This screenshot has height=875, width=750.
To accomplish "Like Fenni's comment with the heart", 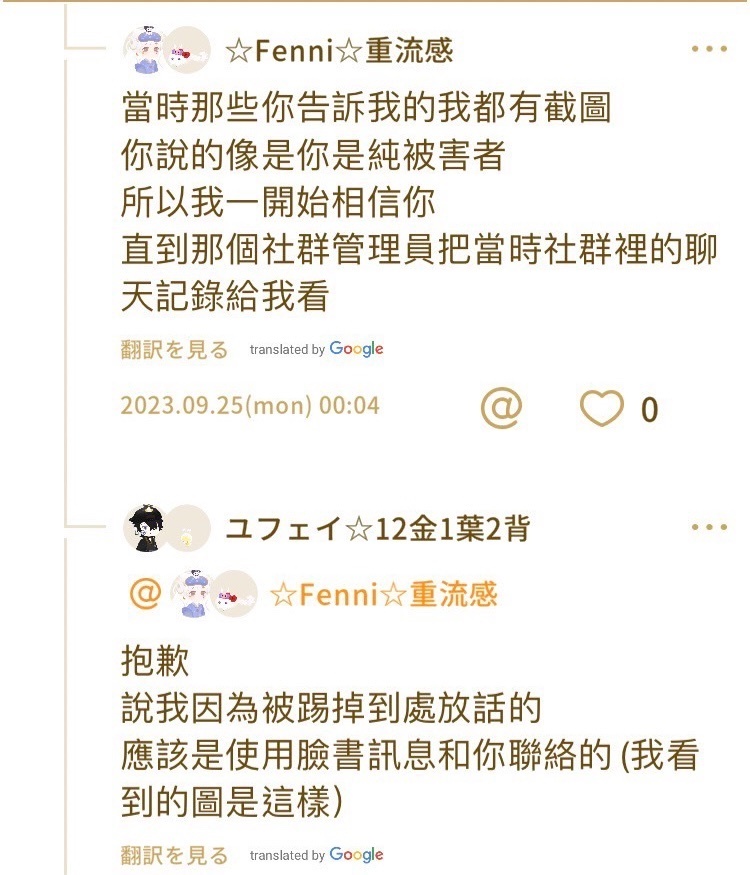I will [x=602, y=408].
